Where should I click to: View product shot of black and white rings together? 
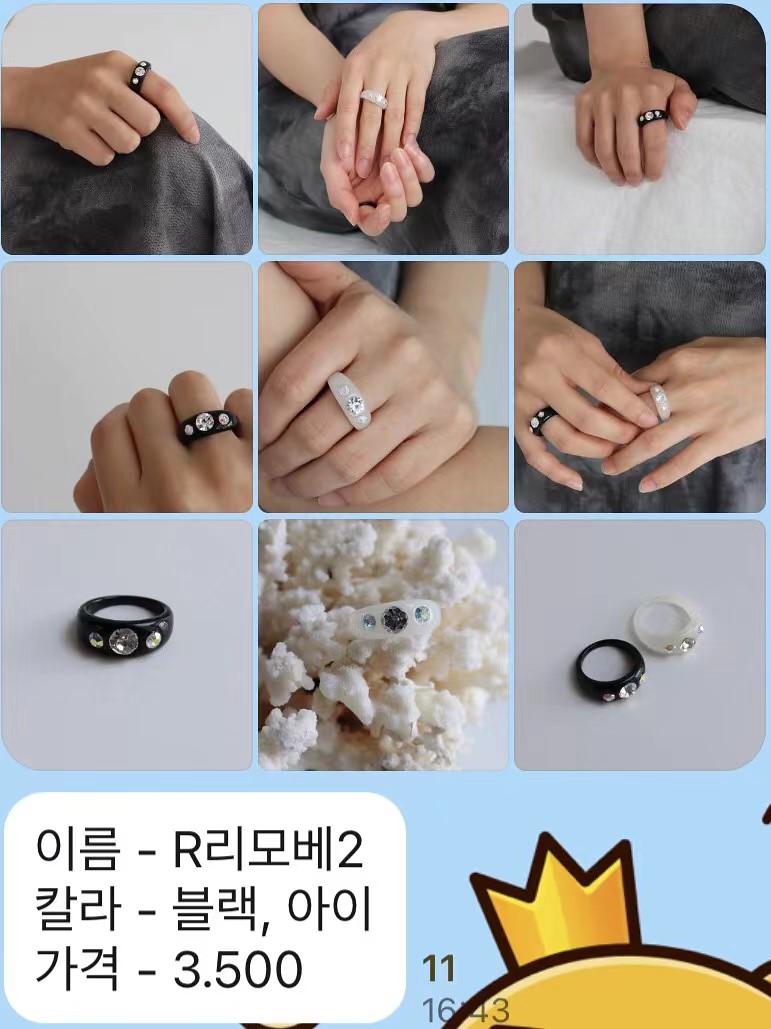[640, 645]
